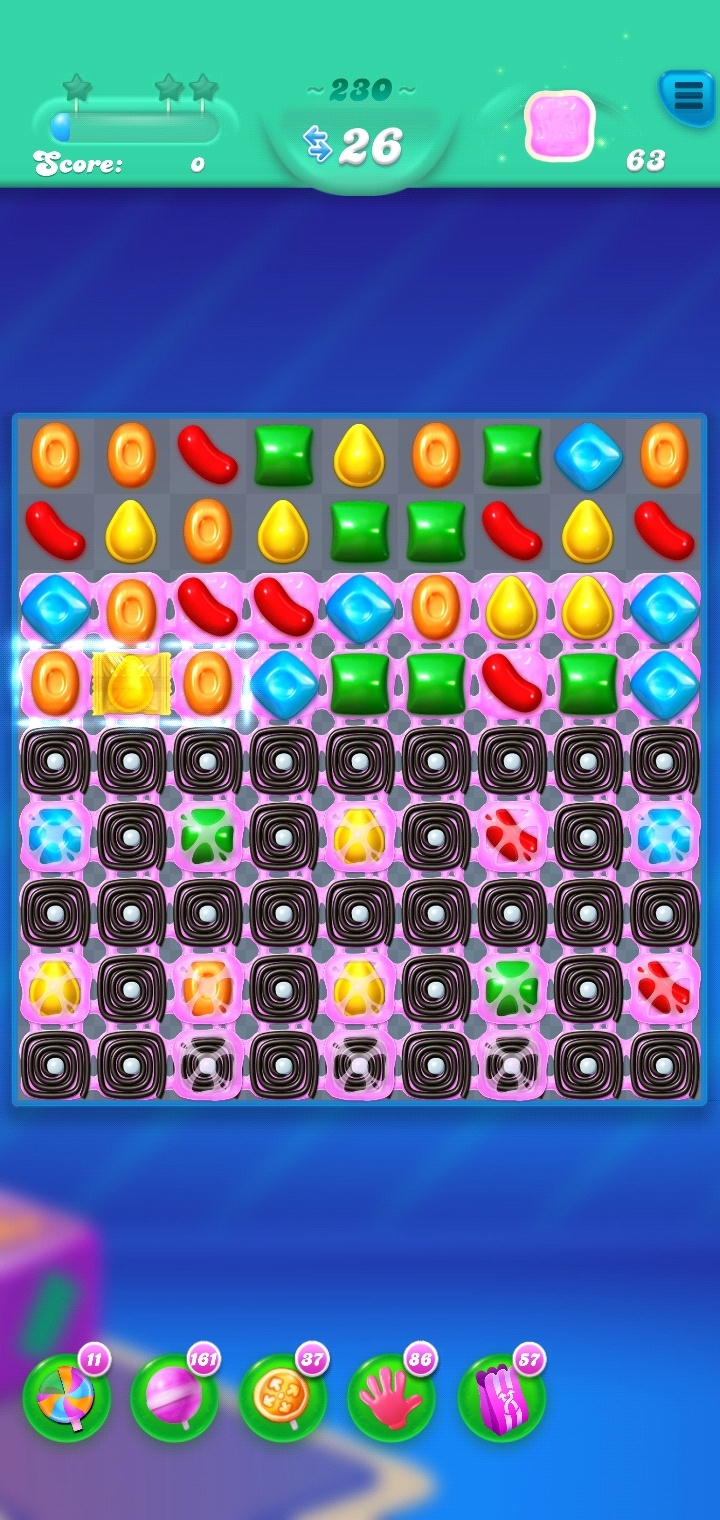This screenshot has height=1520, width=720.
Task: Activate the orange candy booster with 37 left
Action: (x=282, y=1397)
